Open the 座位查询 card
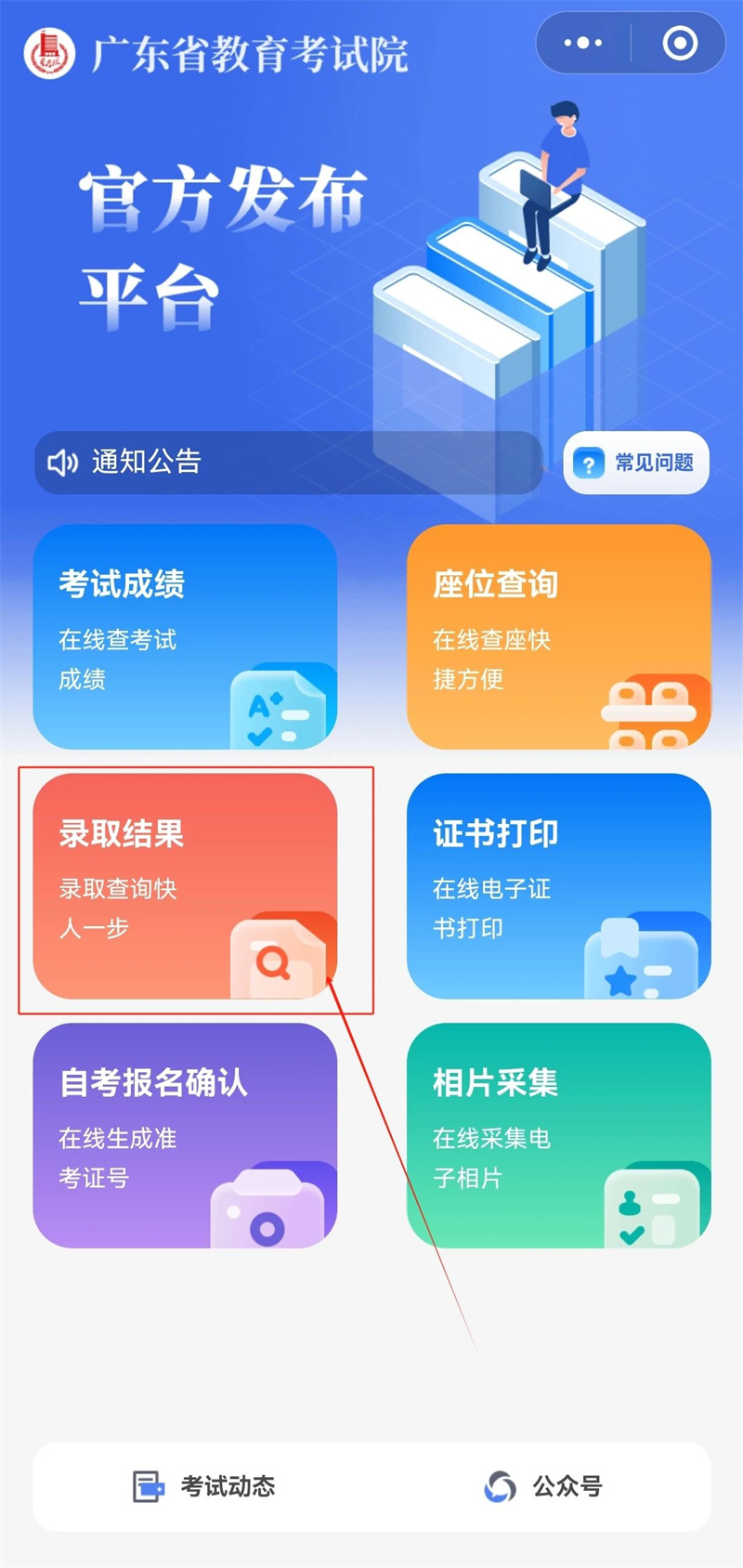Screen dimensions: 743x1568 tap(559, 636)
